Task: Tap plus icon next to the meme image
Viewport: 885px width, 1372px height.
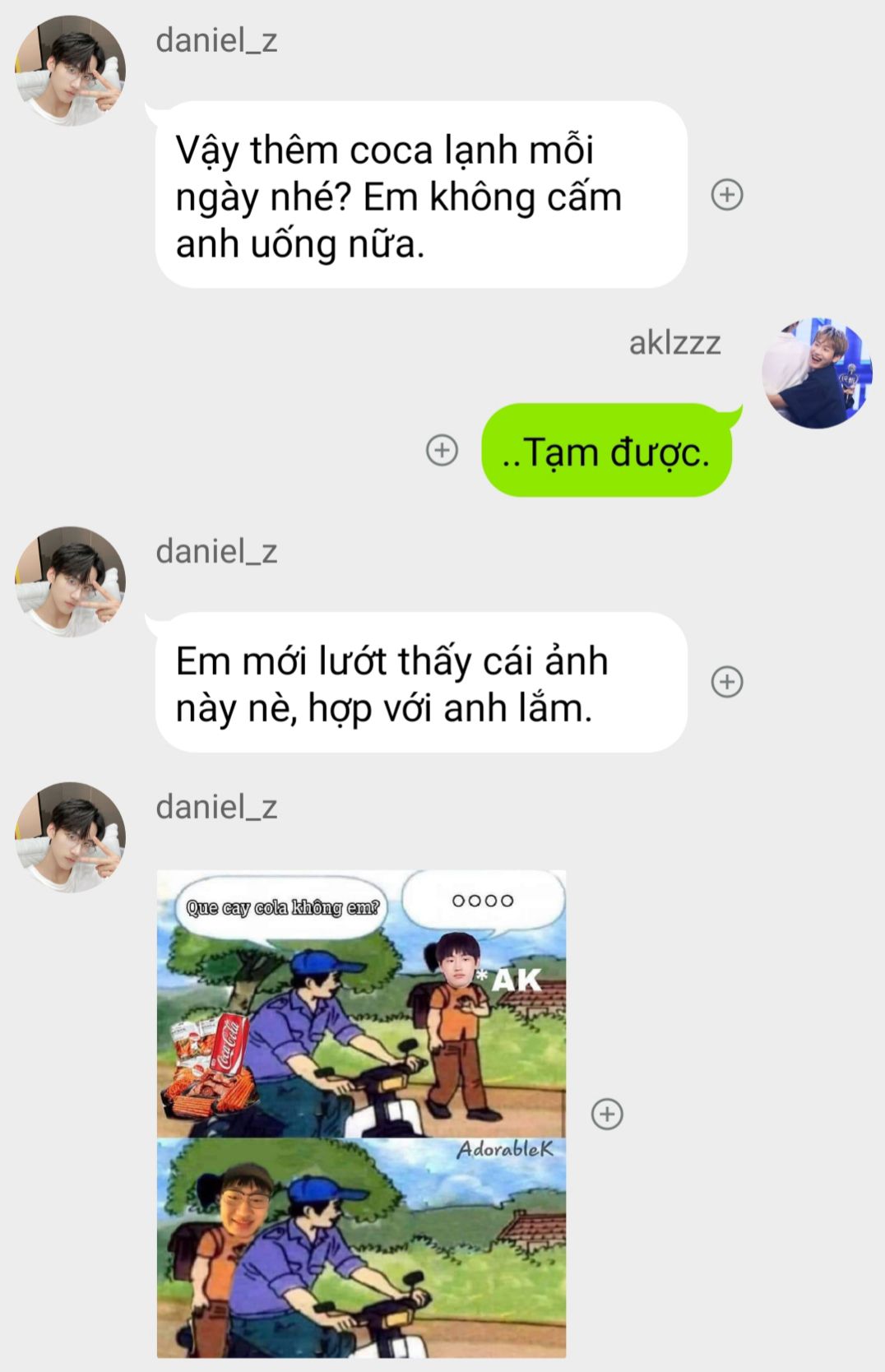Action: tap(607, 1114)
